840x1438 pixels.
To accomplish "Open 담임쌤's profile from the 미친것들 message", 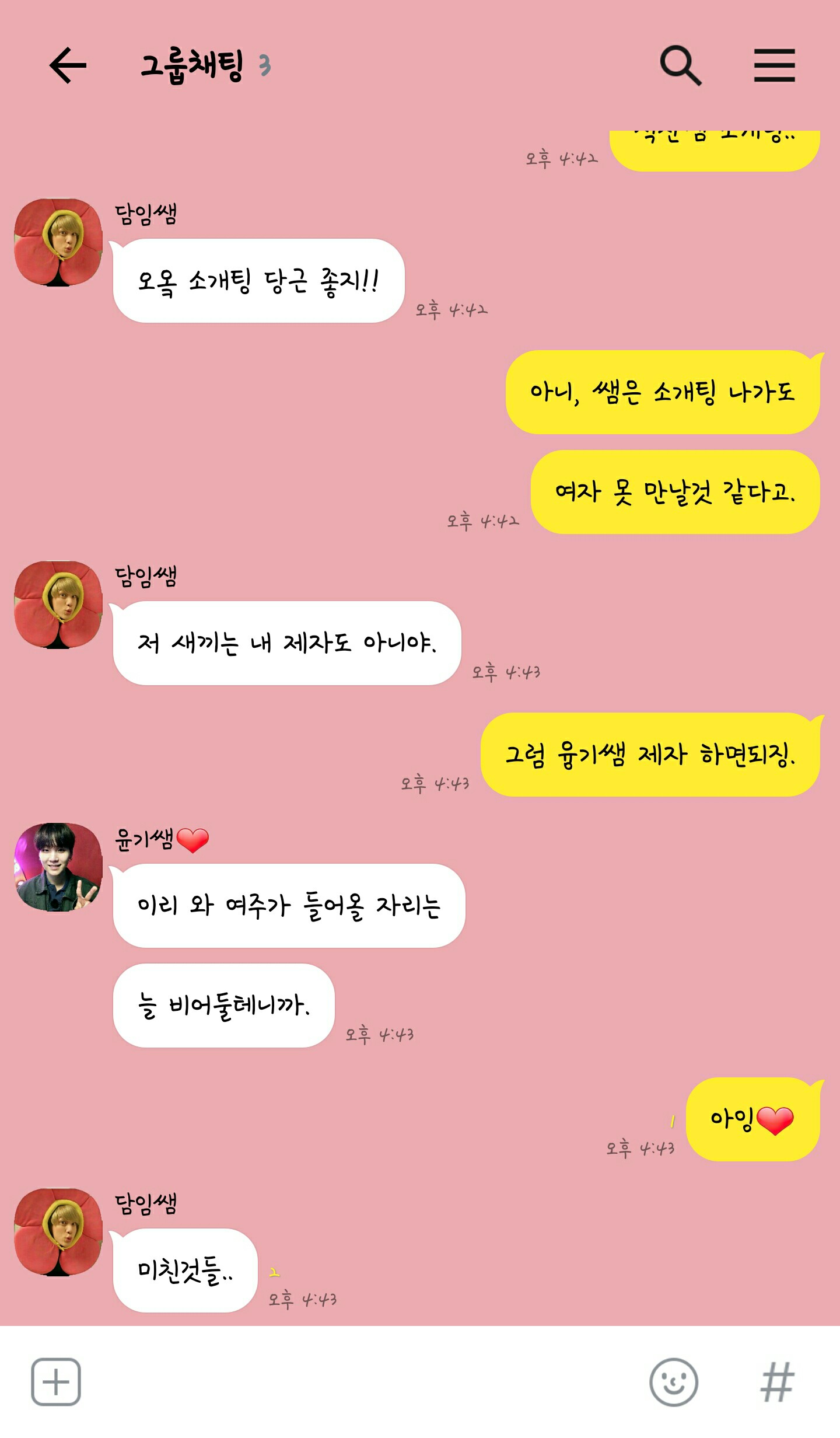I will pos(58,1232).
